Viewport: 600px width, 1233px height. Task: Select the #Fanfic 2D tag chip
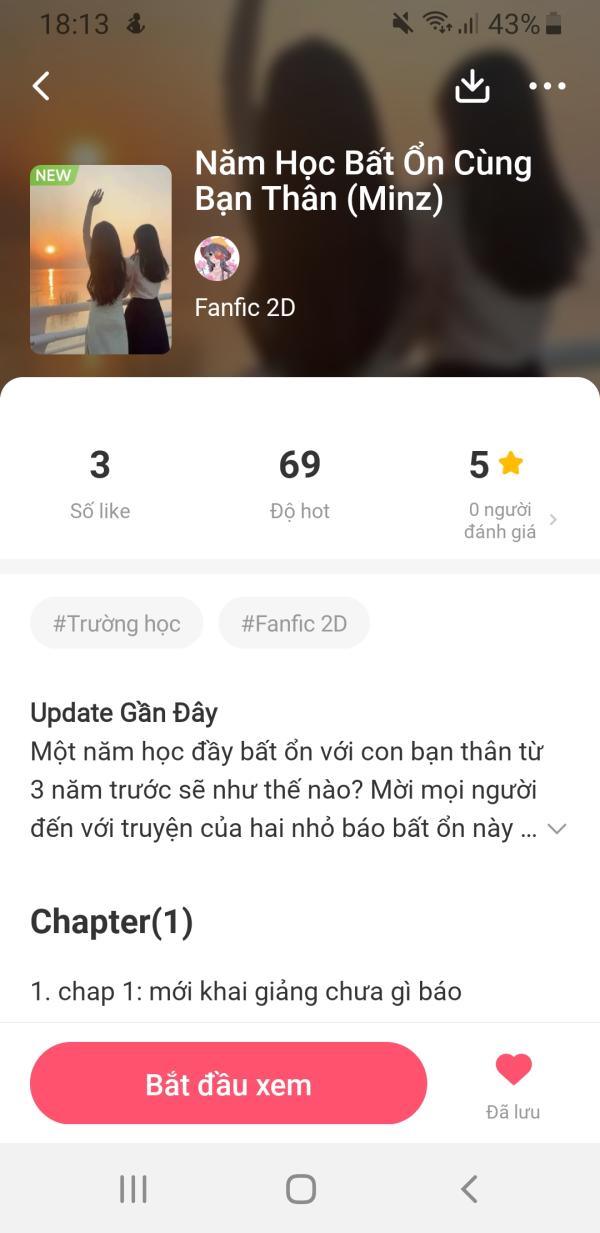[294, 624]
